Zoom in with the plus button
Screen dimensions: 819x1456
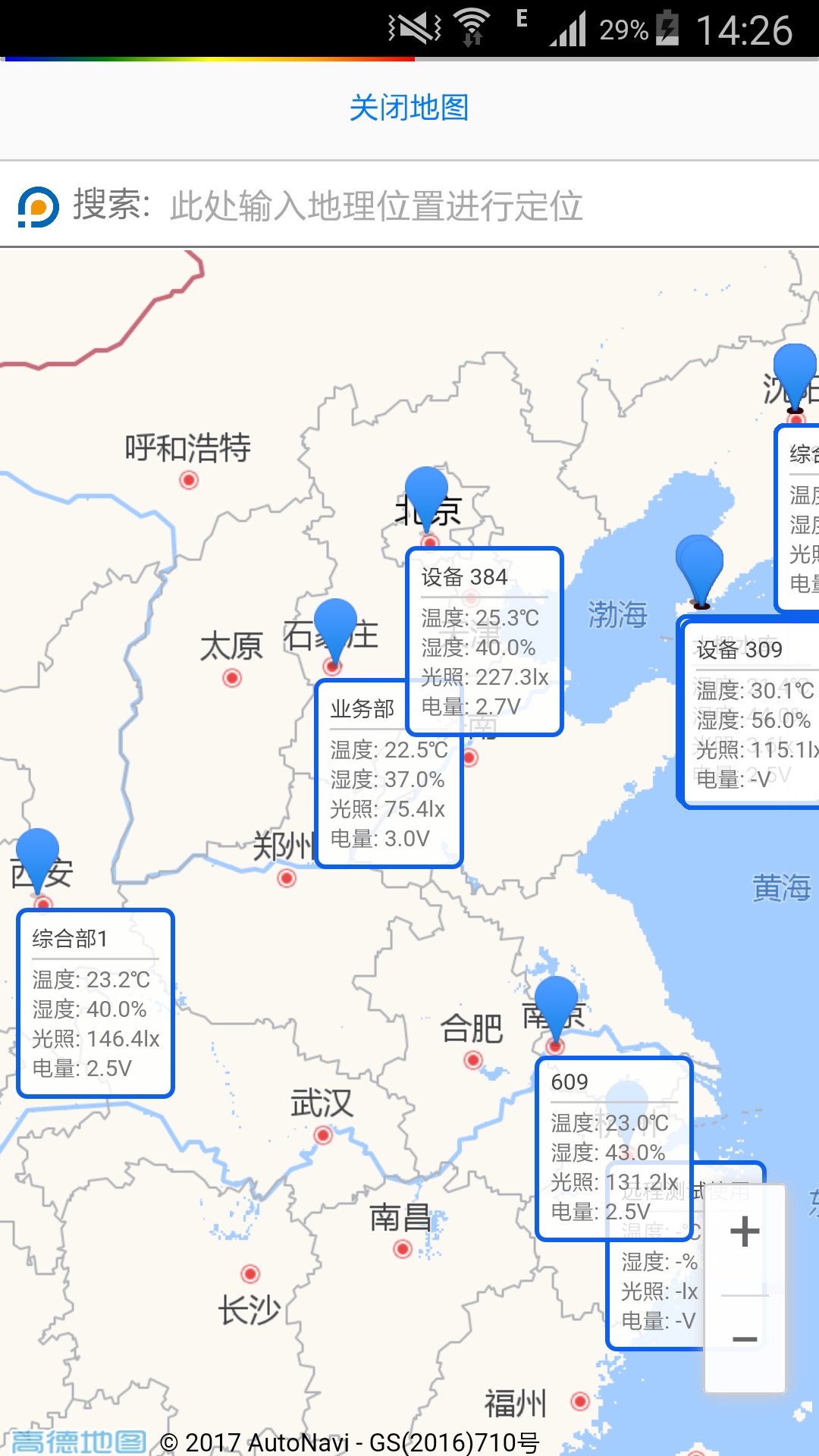(x=745, y=1232)
